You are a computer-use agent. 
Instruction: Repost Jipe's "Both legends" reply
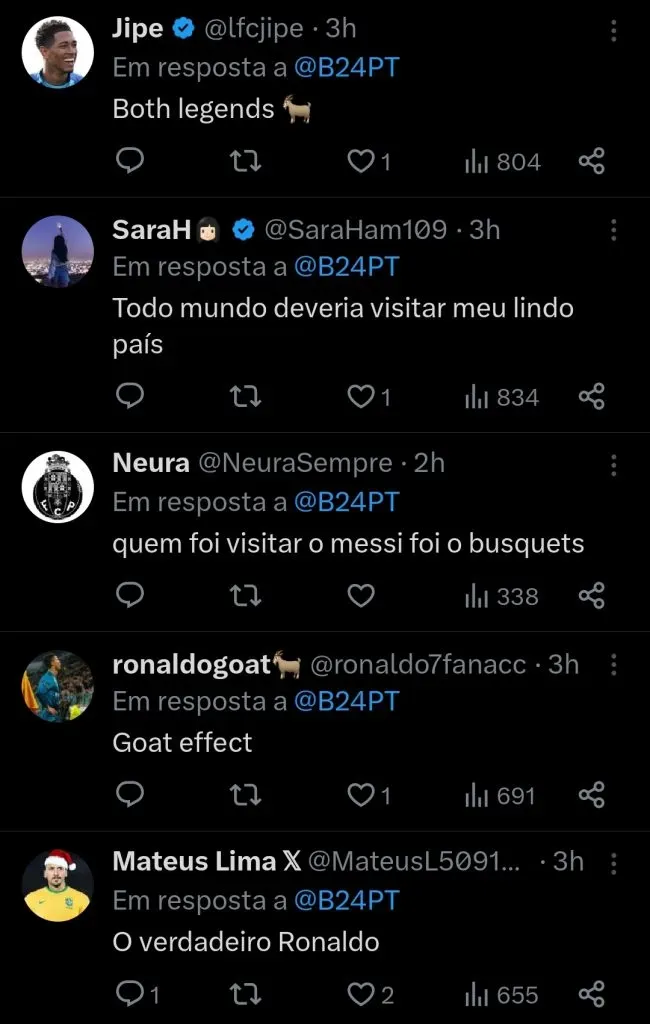coord(245,162)
